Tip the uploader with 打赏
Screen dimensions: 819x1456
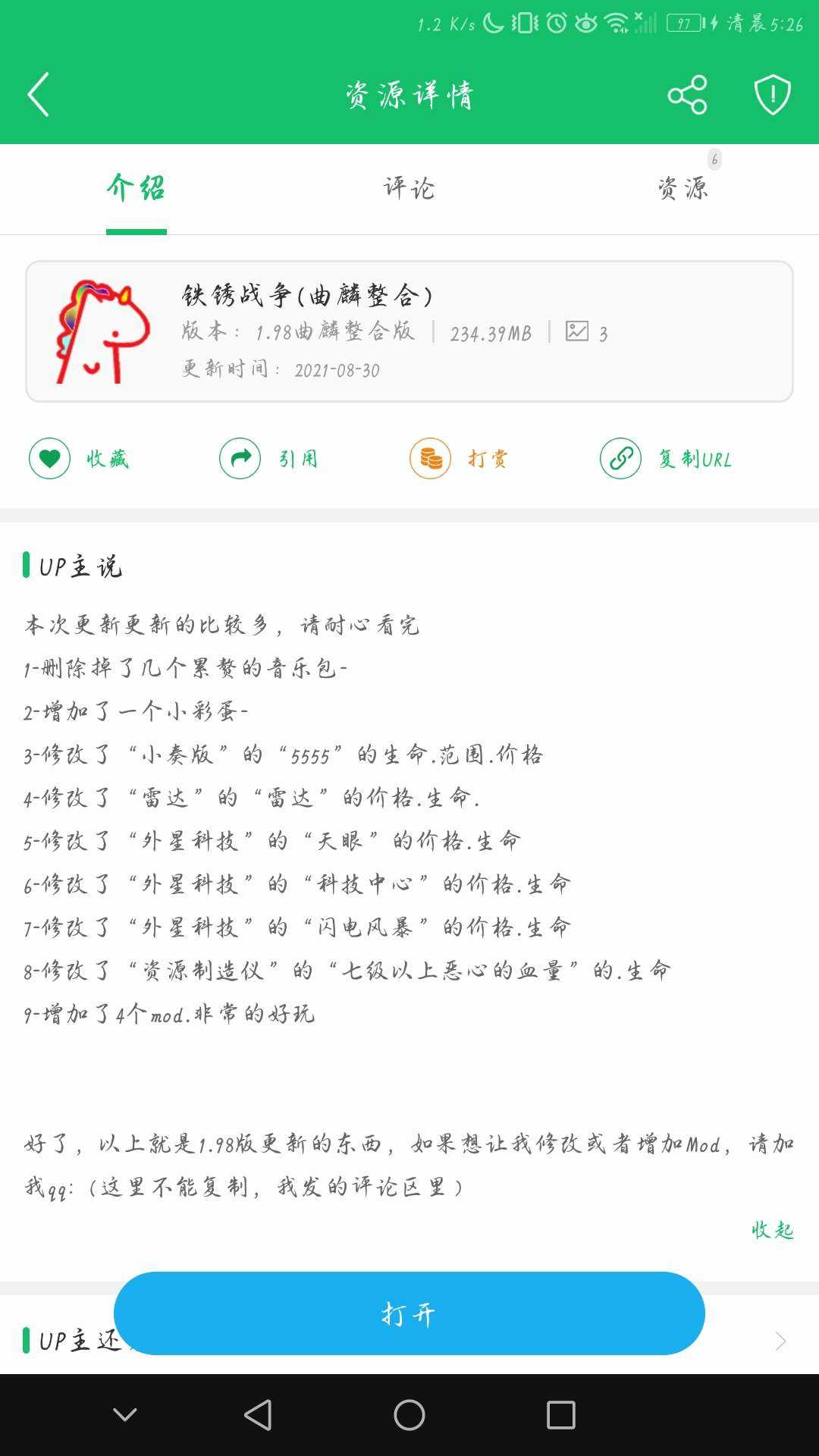[x=460, y=459]
